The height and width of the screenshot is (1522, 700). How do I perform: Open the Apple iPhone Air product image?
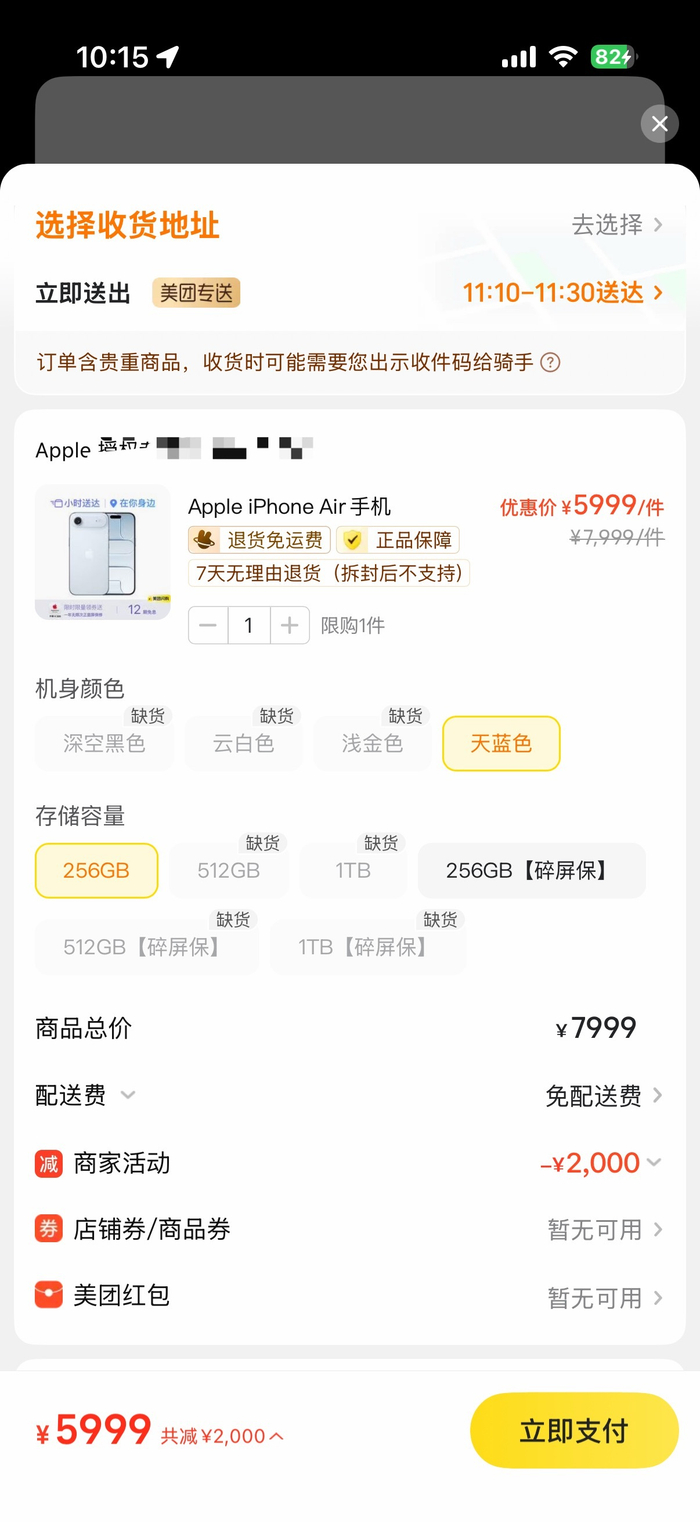[x=102, y=552]
